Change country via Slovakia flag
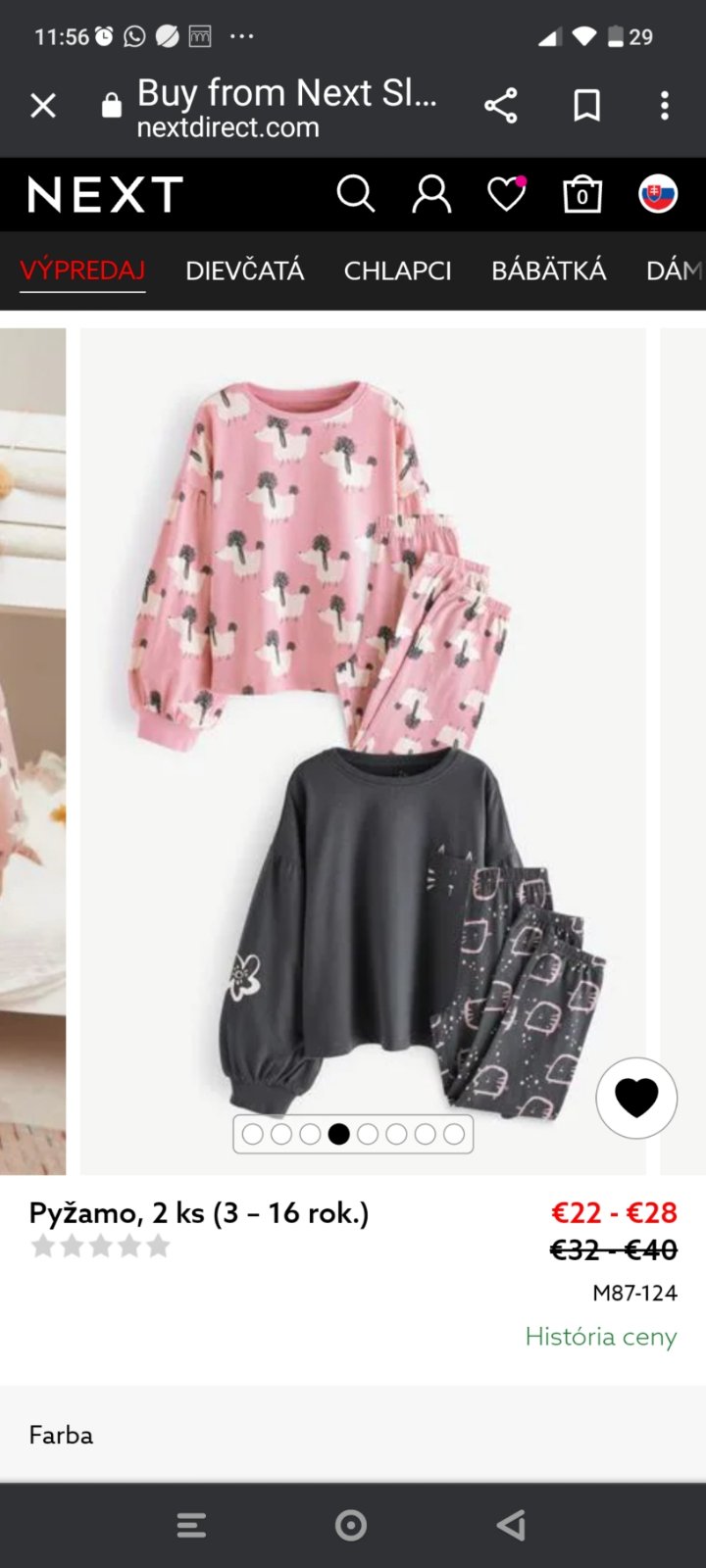Screen dimensions: 706x1568 (x=657, y=194)
